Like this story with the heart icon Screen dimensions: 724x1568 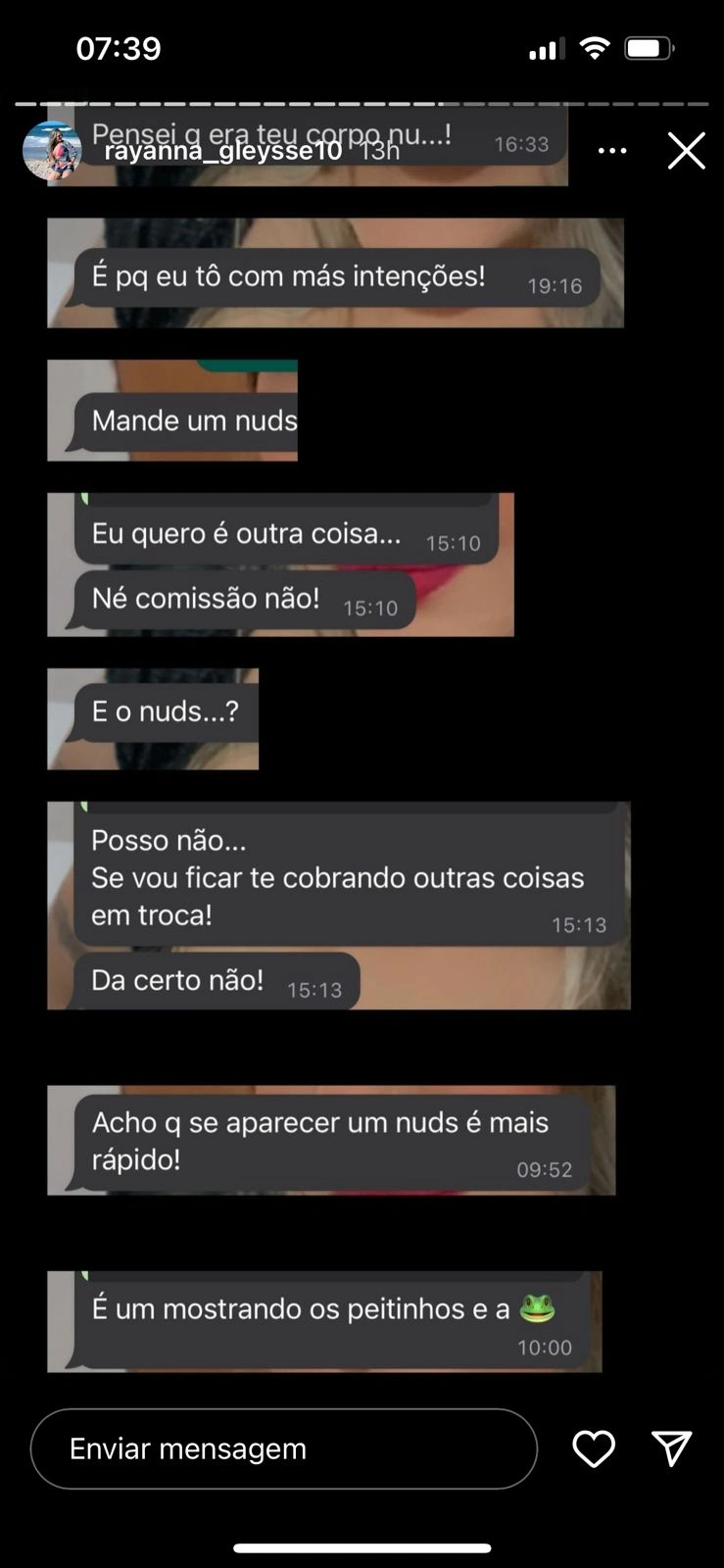click(594, 1448)
